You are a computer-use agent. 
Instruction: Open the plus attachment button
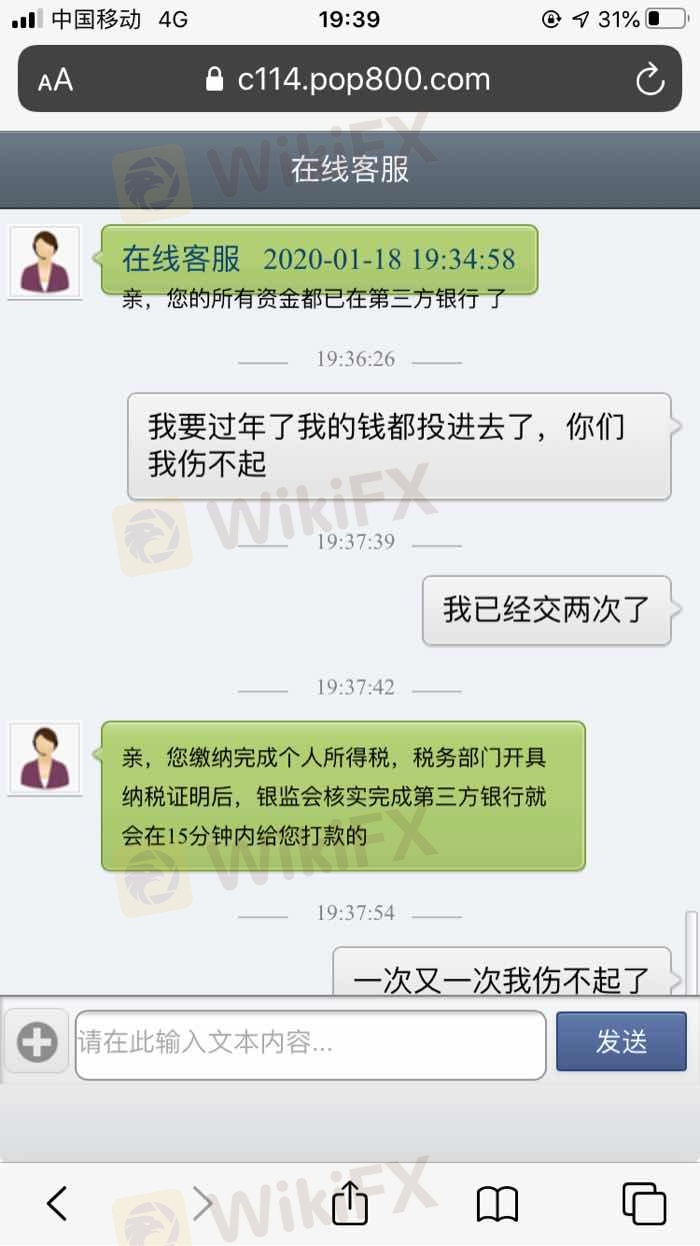point(37,1043)
